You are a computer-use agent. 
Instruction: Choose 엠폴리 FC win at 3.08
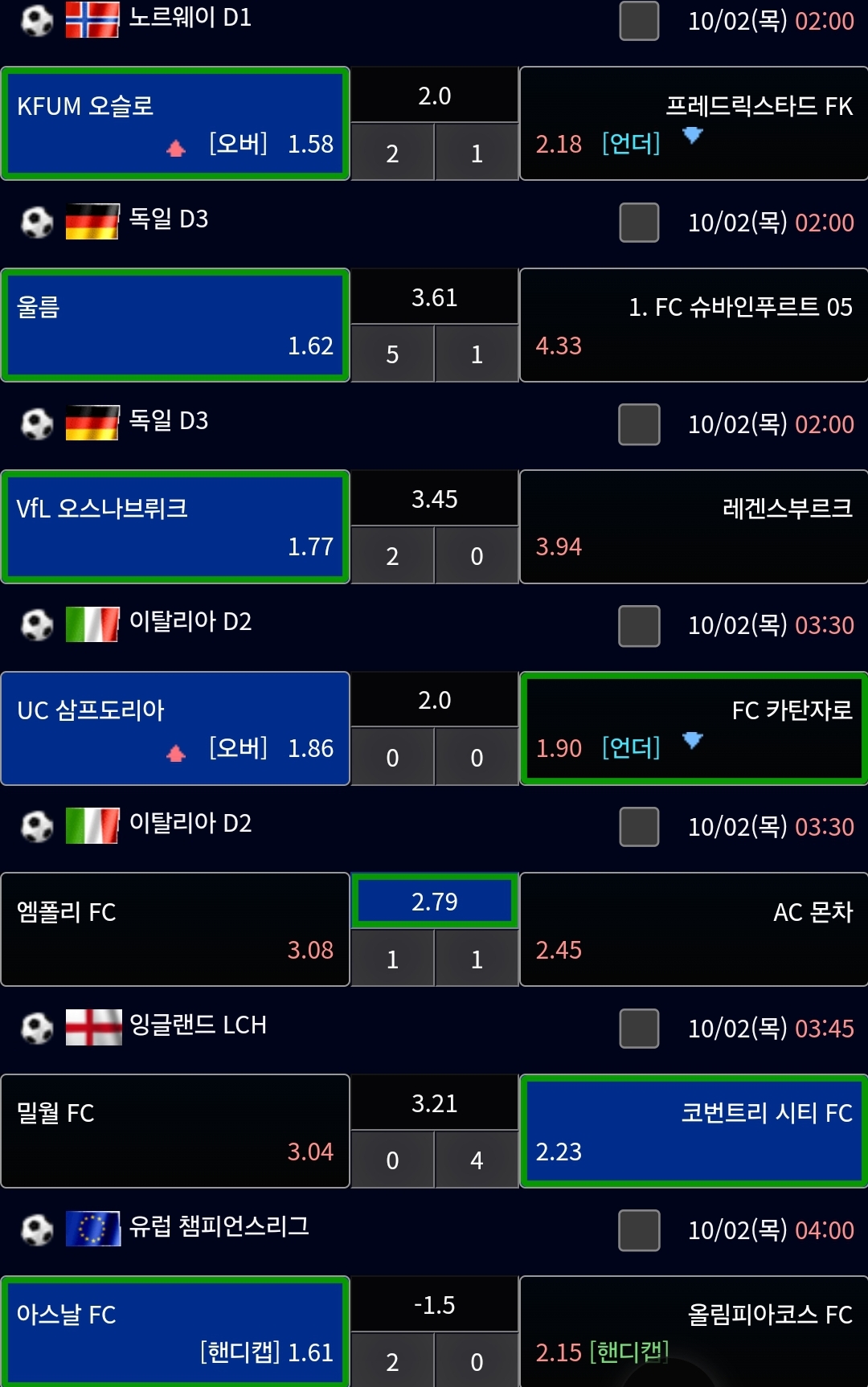[x=175, y=930]
